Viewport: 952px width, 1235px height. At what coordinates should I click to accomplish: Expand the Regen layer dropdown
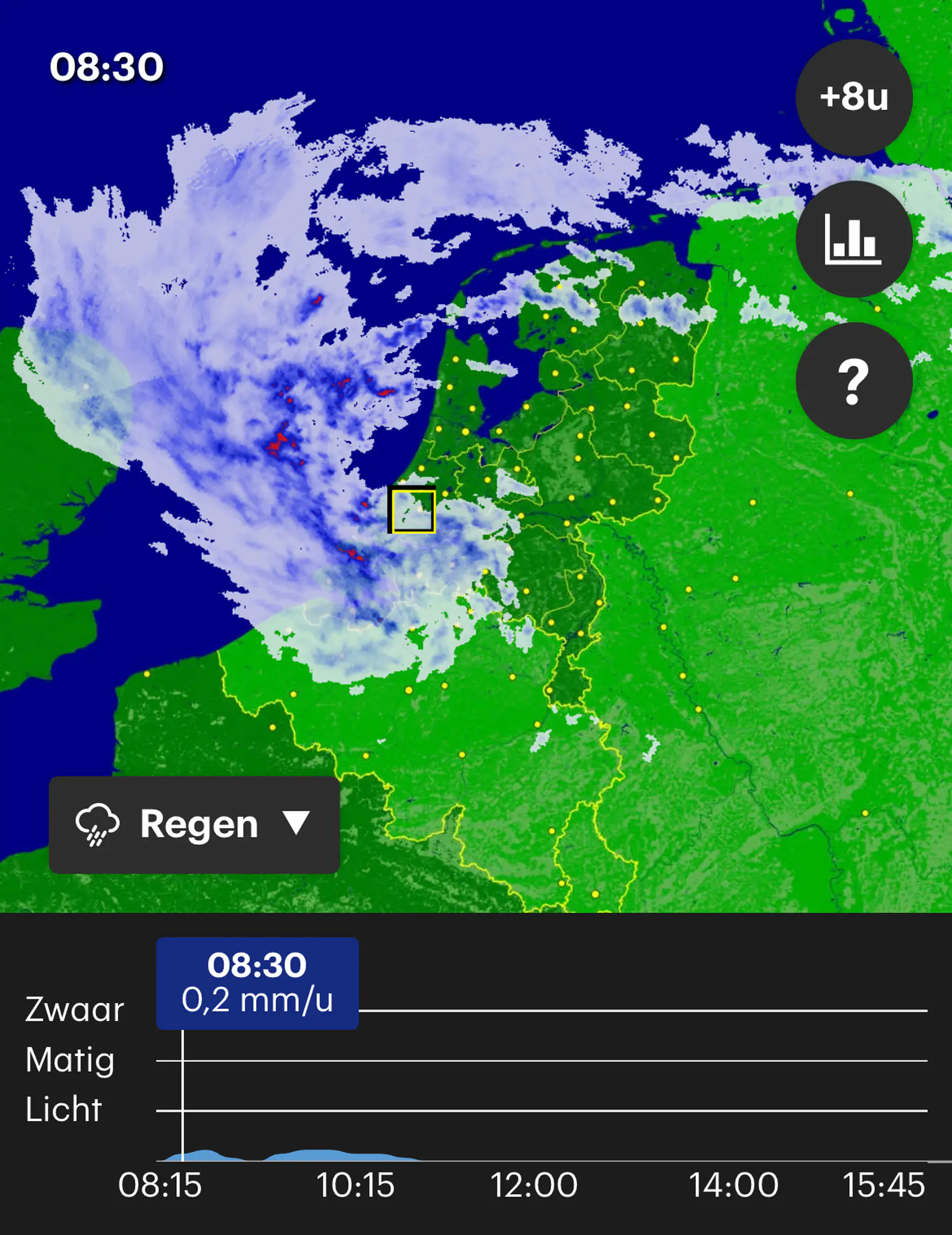pos(194,824)
